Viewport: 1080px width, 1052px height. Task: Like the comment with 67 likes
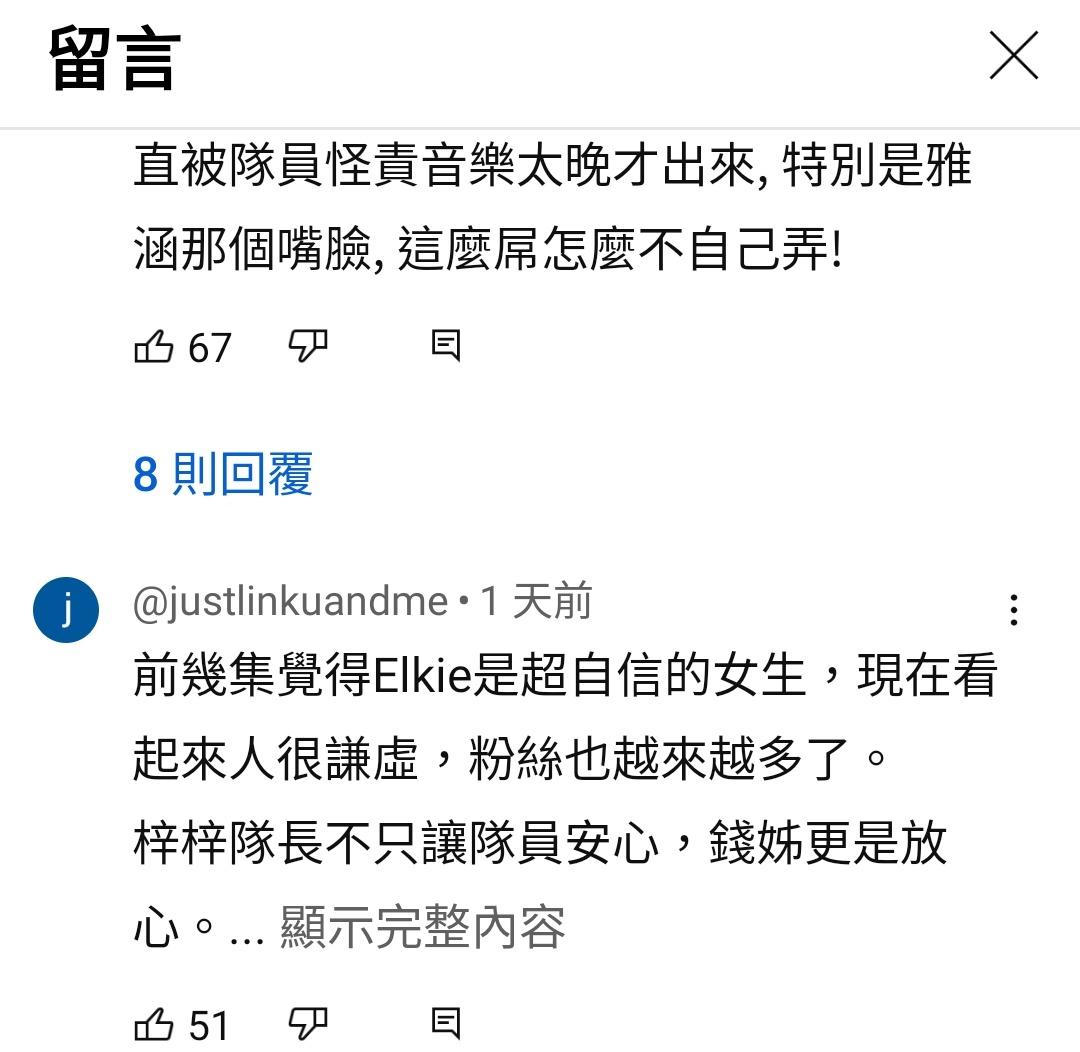(154, 347)
